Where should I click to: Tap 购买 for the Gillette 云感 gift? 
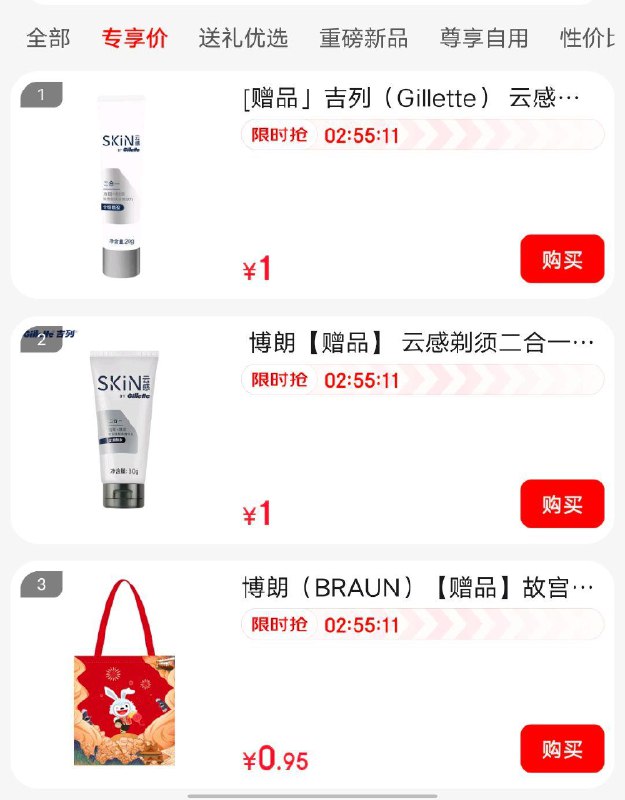(x=562, y=259)
